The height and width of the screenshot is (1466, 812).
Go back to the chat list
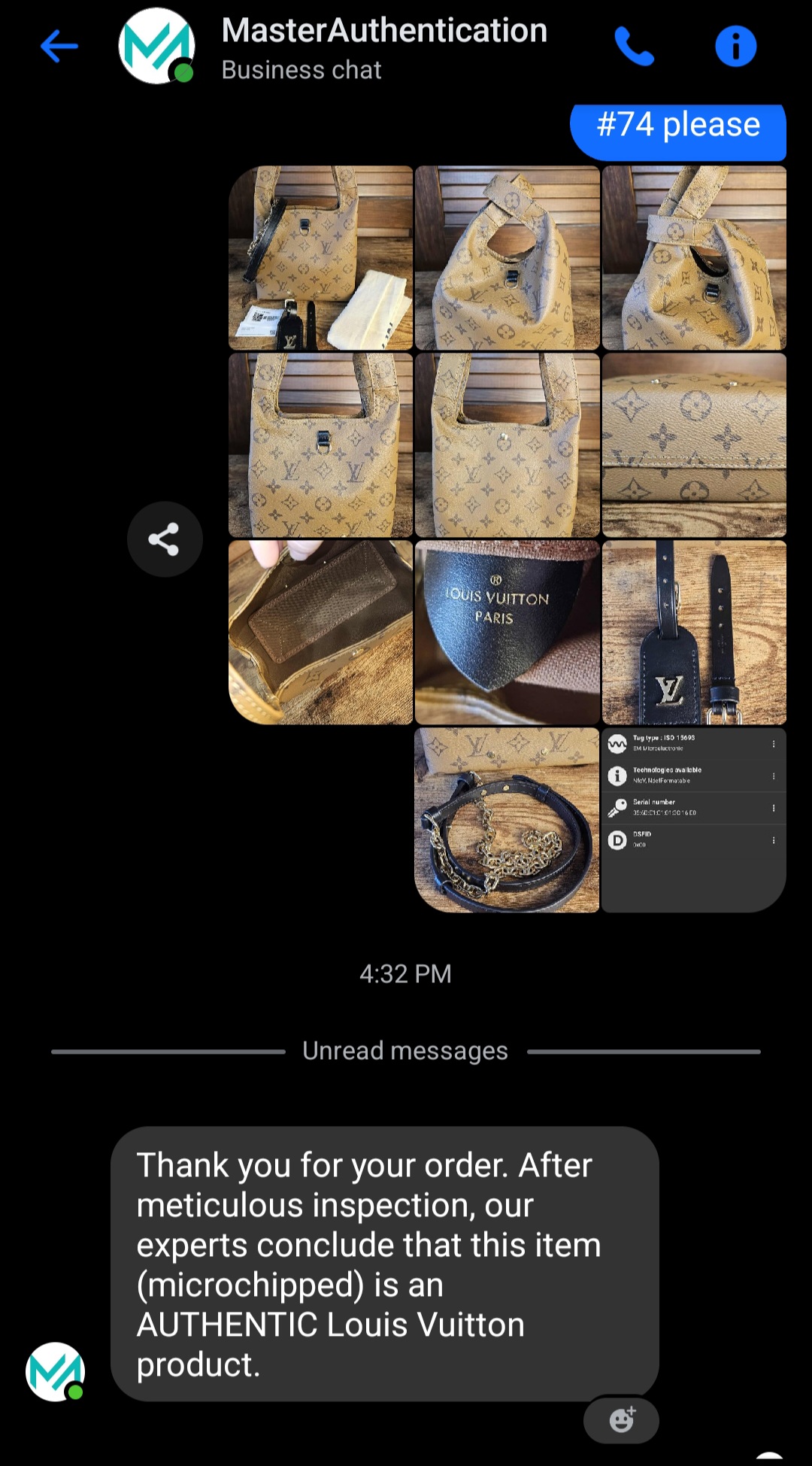click(x=59, y=47)
